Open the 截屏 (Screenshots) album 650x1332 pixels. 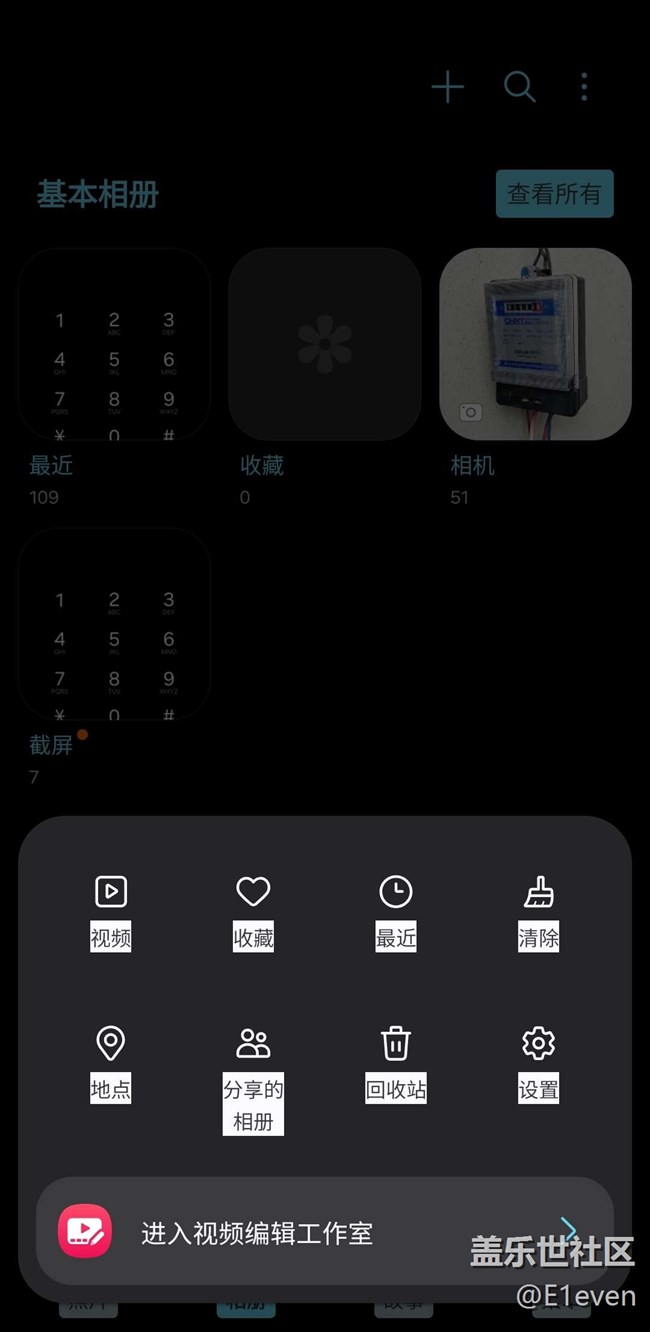pos(114,624)
